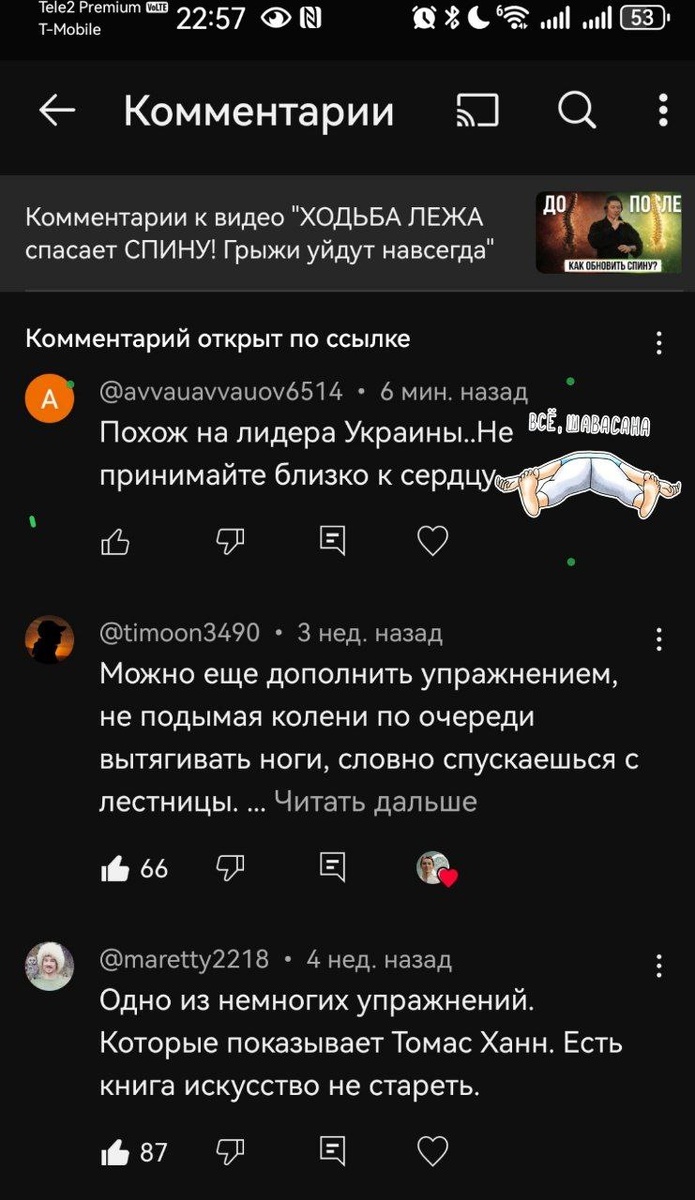This screenshot has width=695, height=1200.
Task: Open search from the top bar
Action: [577, 112]
